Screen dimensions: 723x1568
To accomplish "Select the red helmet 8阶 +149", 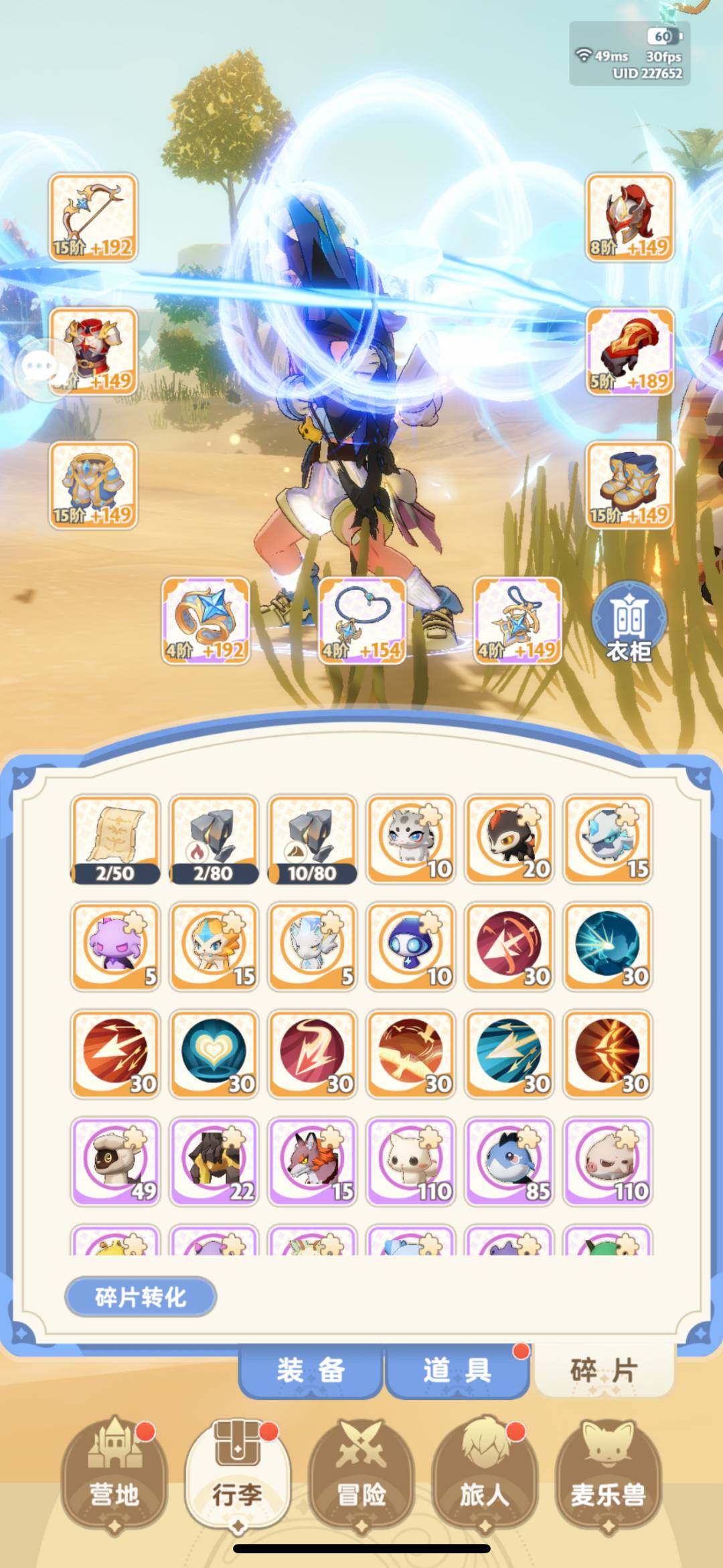I will 629,218.
